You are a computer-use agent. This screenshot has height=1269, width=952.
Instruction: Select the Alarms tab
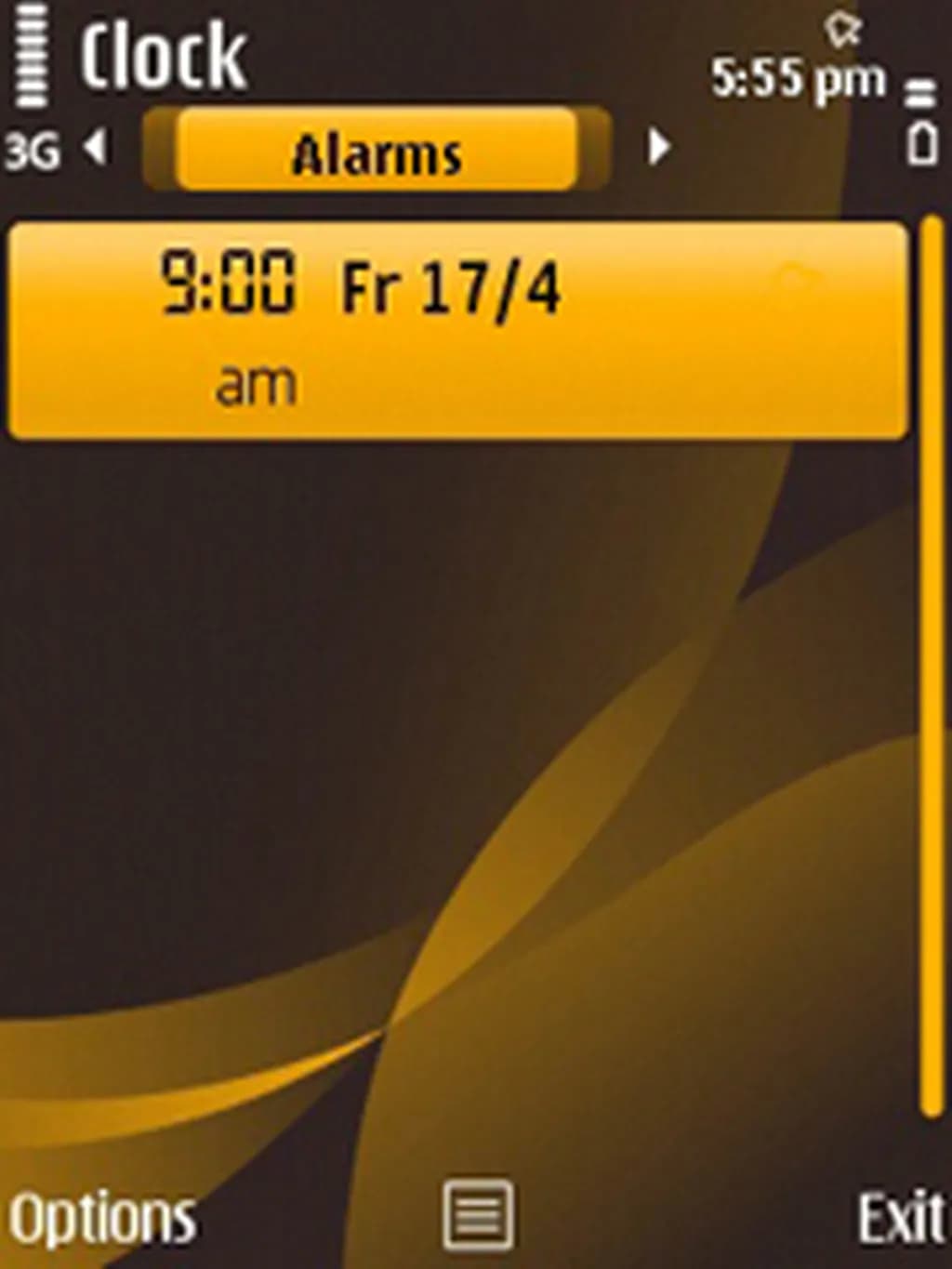pos(377,152)
